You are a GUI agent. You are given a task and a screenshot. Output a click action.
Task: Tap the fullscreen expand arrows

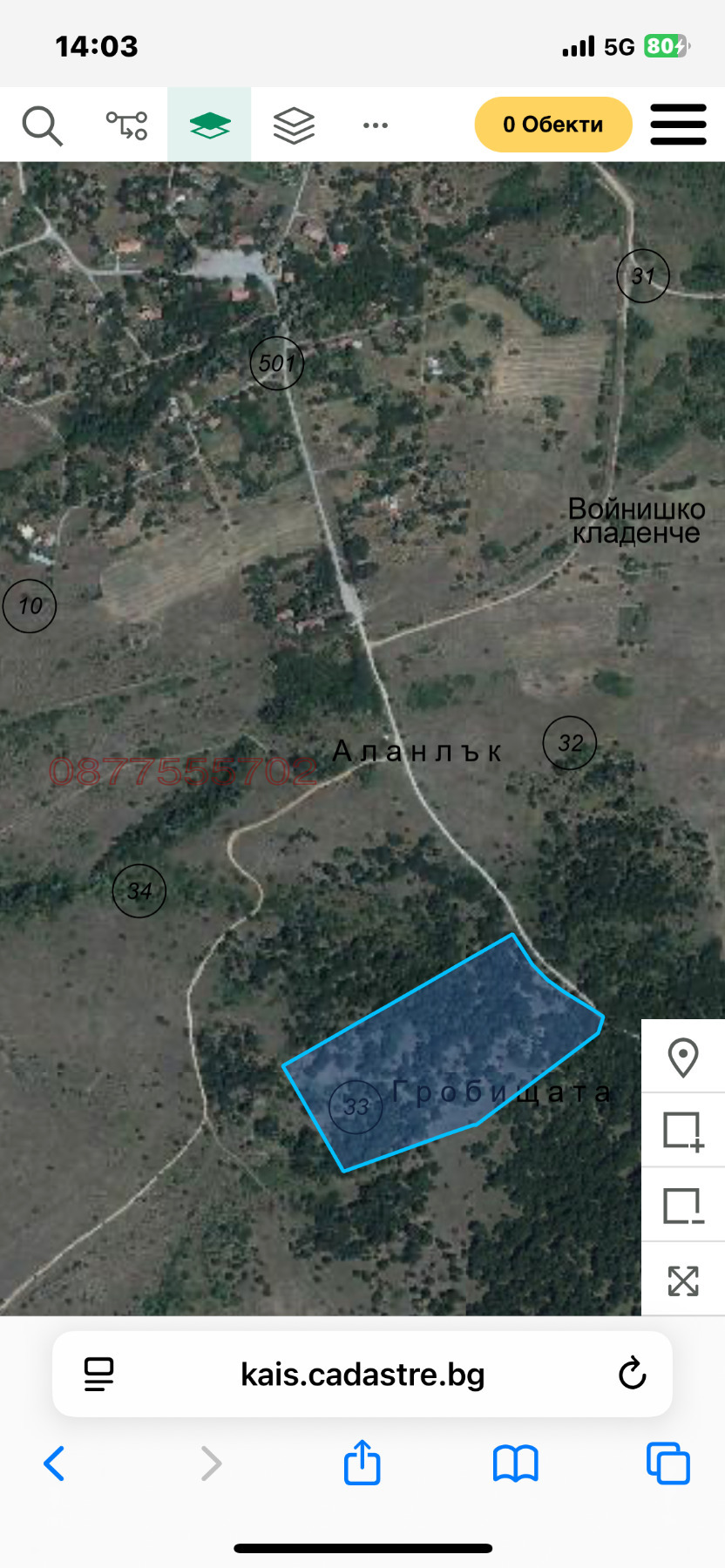click(x=683, y=1281)
